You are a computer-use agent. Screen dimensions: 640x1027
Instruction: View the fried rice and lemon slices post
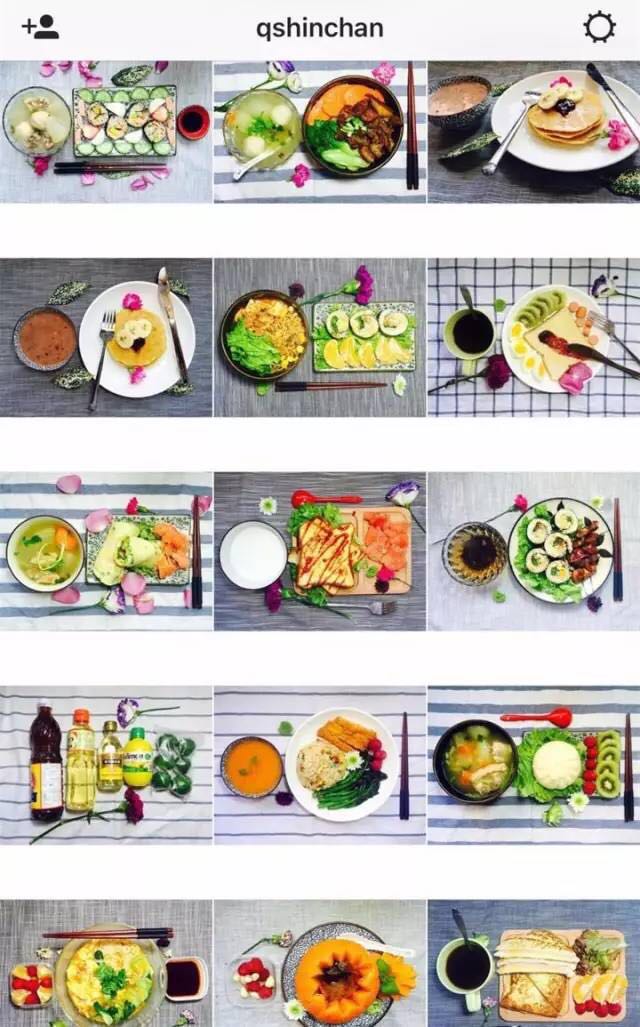click(x=320, y=338)
